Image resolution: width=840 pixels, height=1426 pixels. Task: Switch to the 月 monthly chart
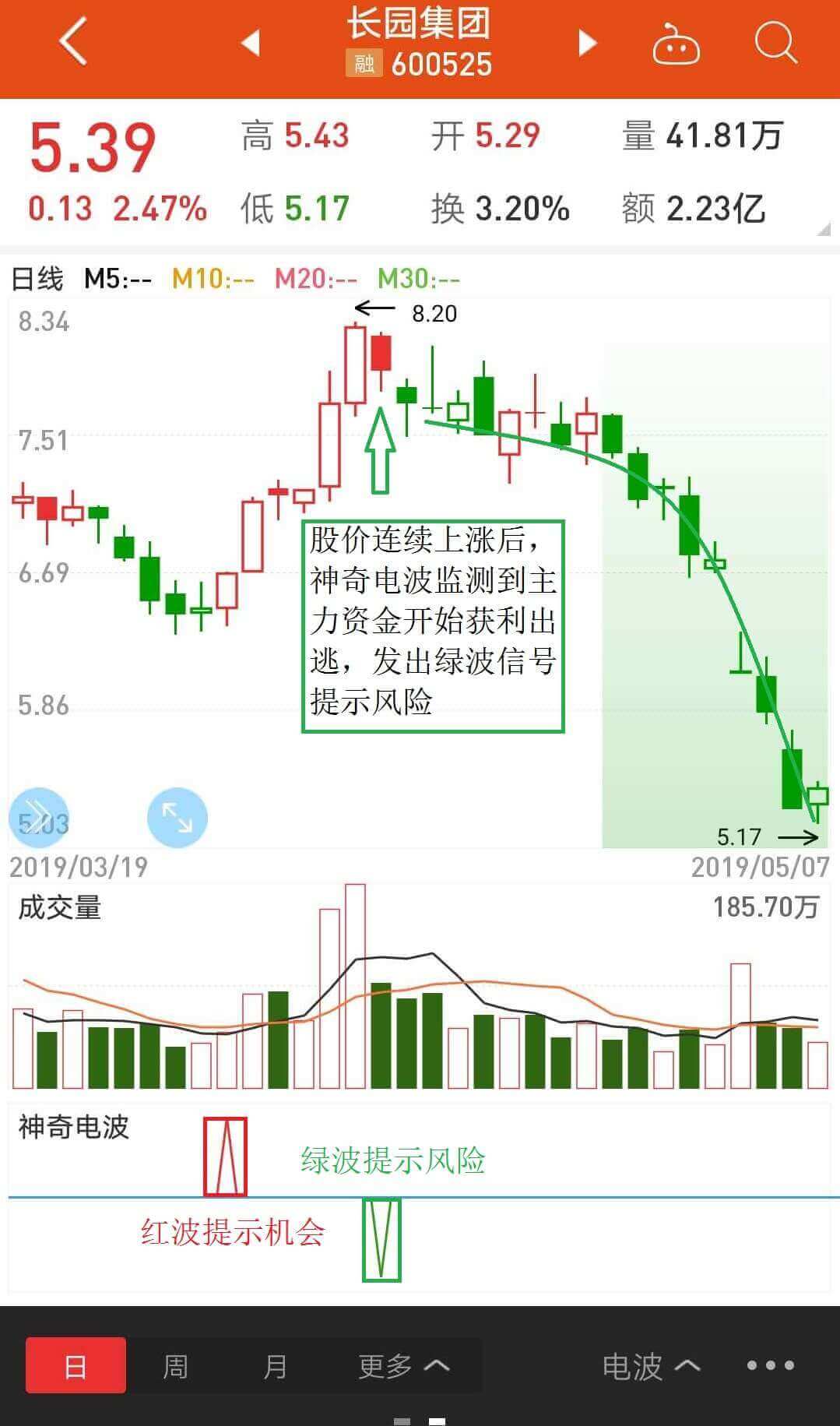pyautogui.click(x=275, y=1365)
